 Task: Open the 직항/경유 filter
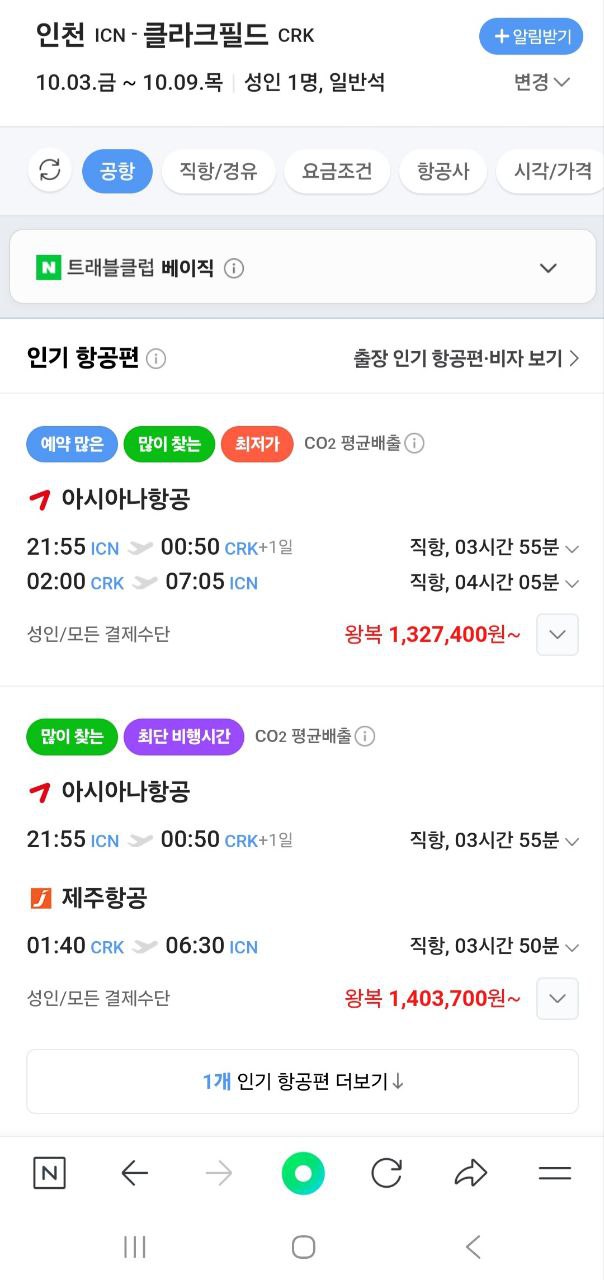[x=218, y=170]
